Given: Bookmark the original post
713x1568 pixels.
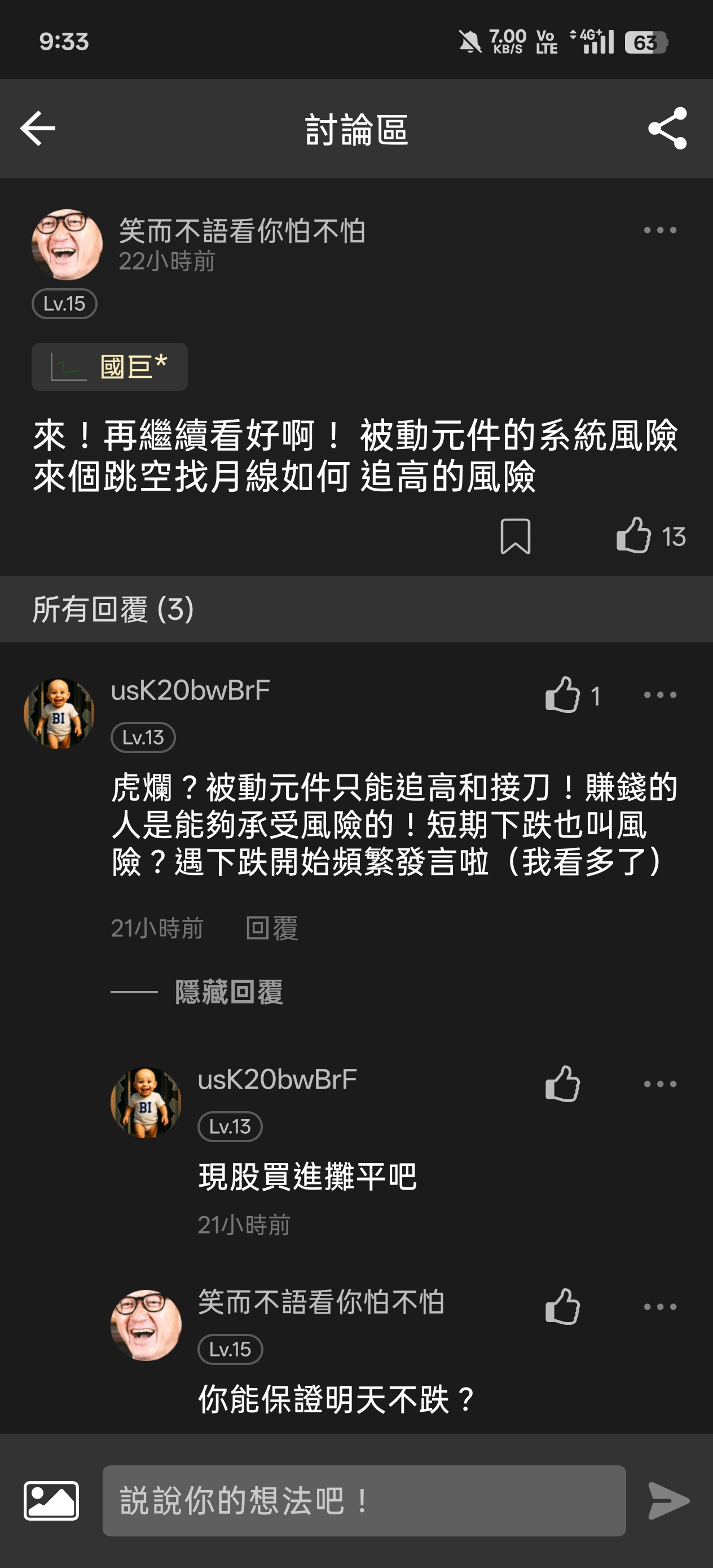Looking at the screenshot, I should point(515,536).
